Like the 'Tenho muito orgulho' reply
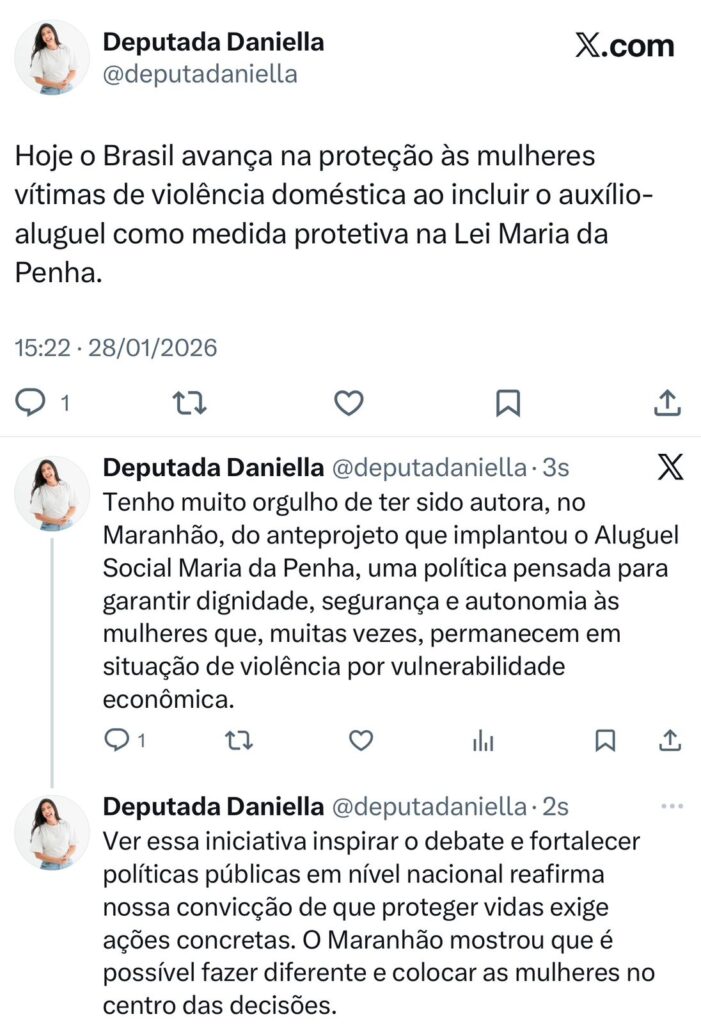The width and height of the screenshot is (701, 1024). click(x=361, y=740)
